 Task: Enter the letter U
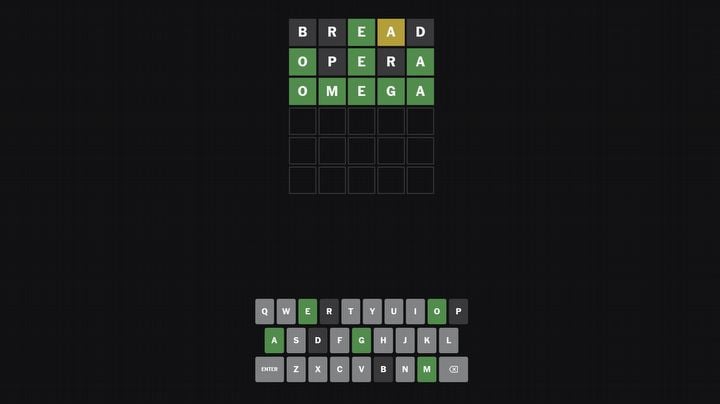pyautogui.click(x=393, y=311)
